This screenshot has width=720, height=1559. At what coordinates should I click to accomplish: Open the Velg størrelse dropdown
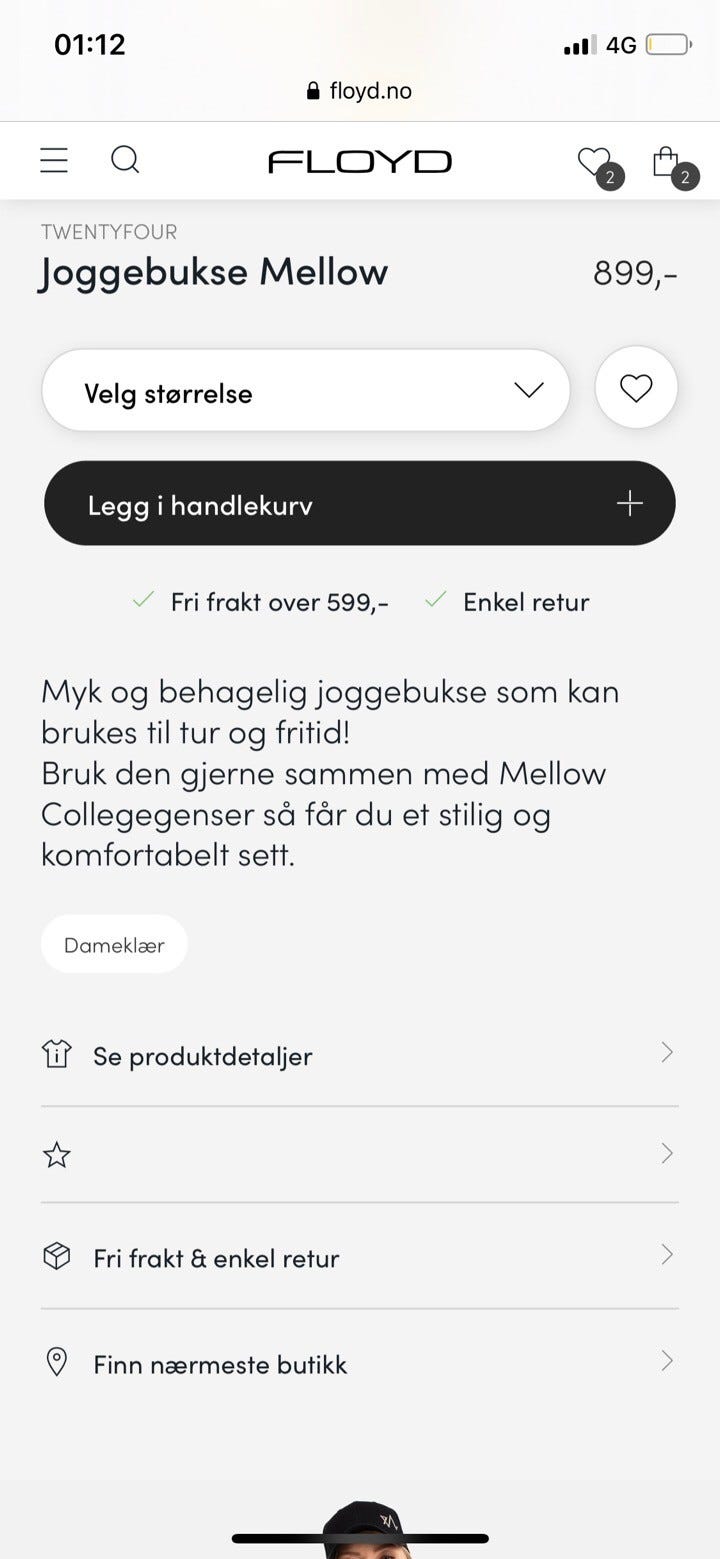click(x=305, y=390)
